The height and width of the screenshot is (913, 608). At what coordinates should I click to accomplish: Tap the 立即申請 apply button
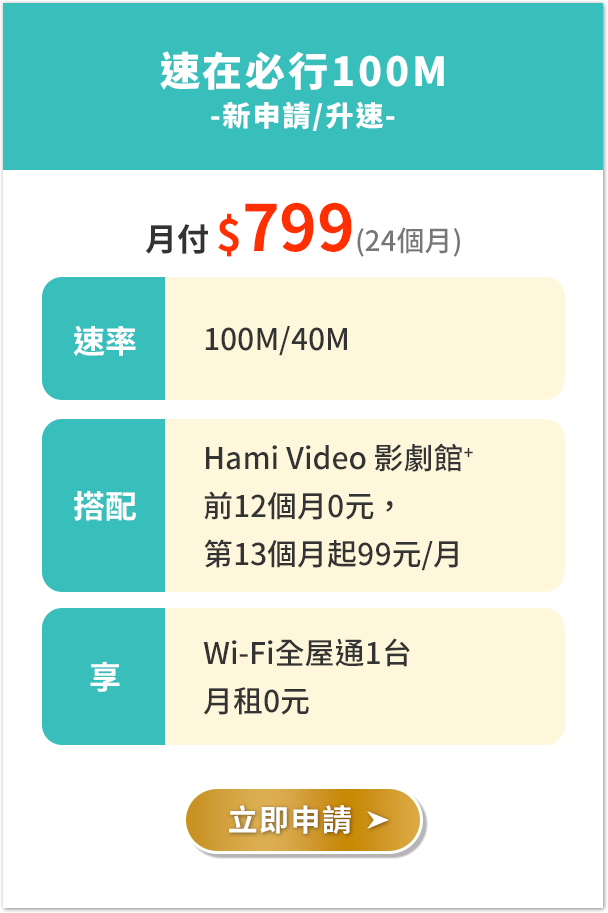pos(304,820)
